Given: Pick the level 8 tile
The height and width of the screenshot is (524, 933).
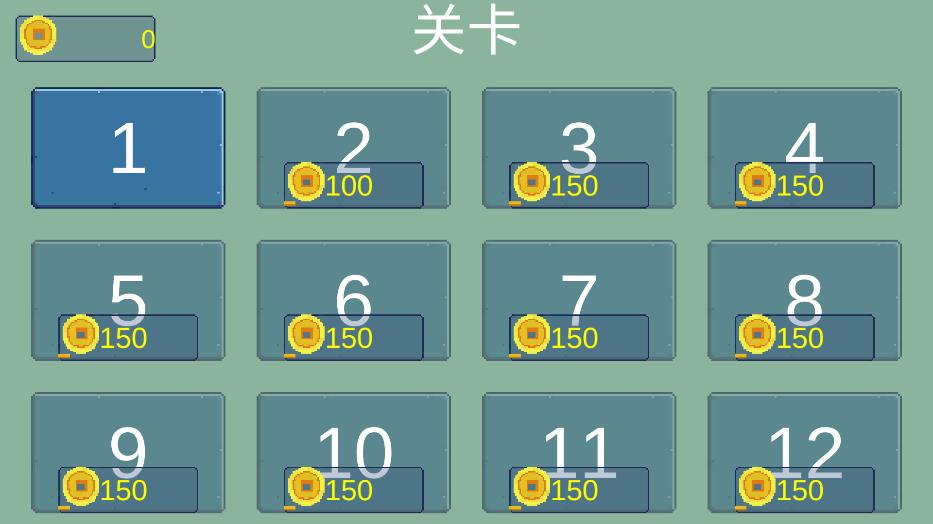Looking at the screenshot, I should [x=804, y=300].
